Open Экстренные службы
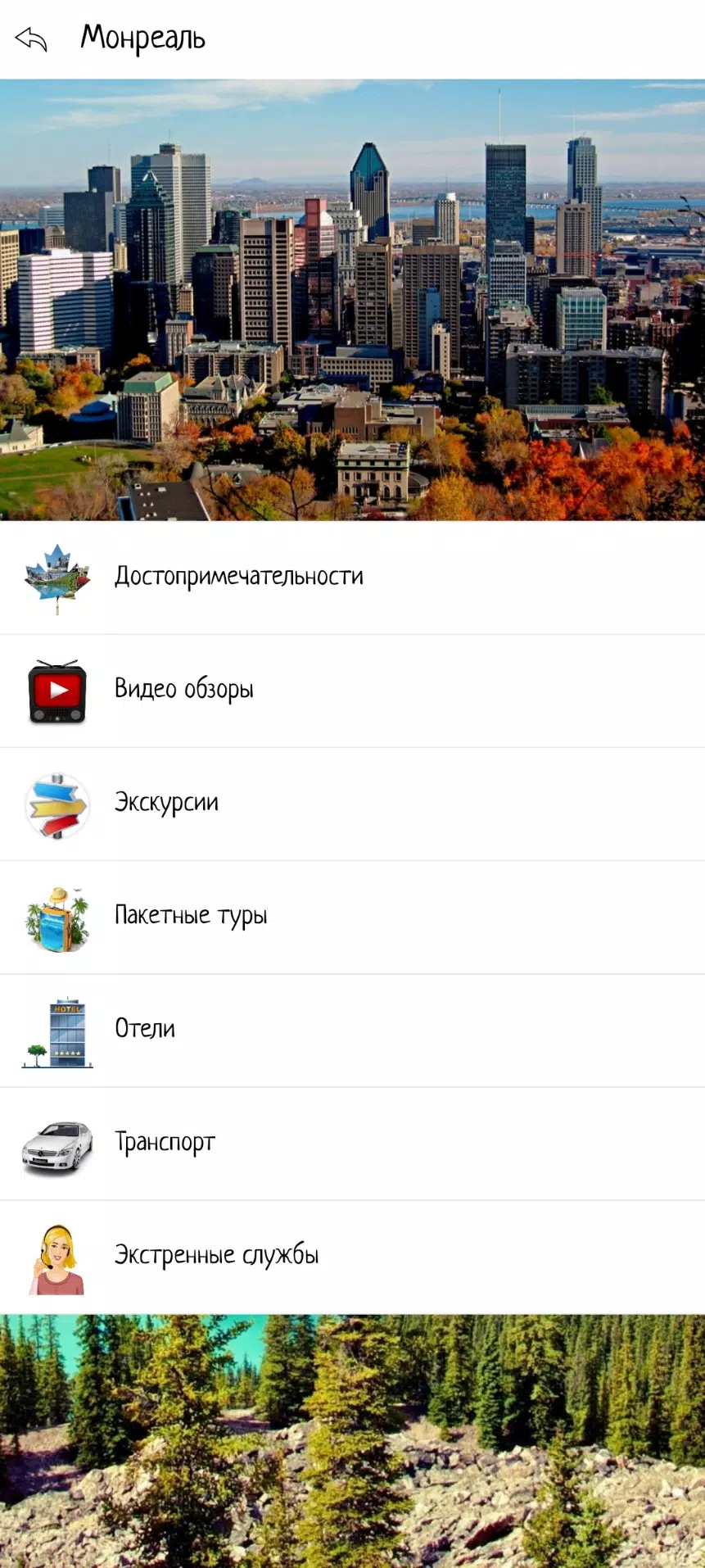705x1568 pixels. (x=352, y=1258)
